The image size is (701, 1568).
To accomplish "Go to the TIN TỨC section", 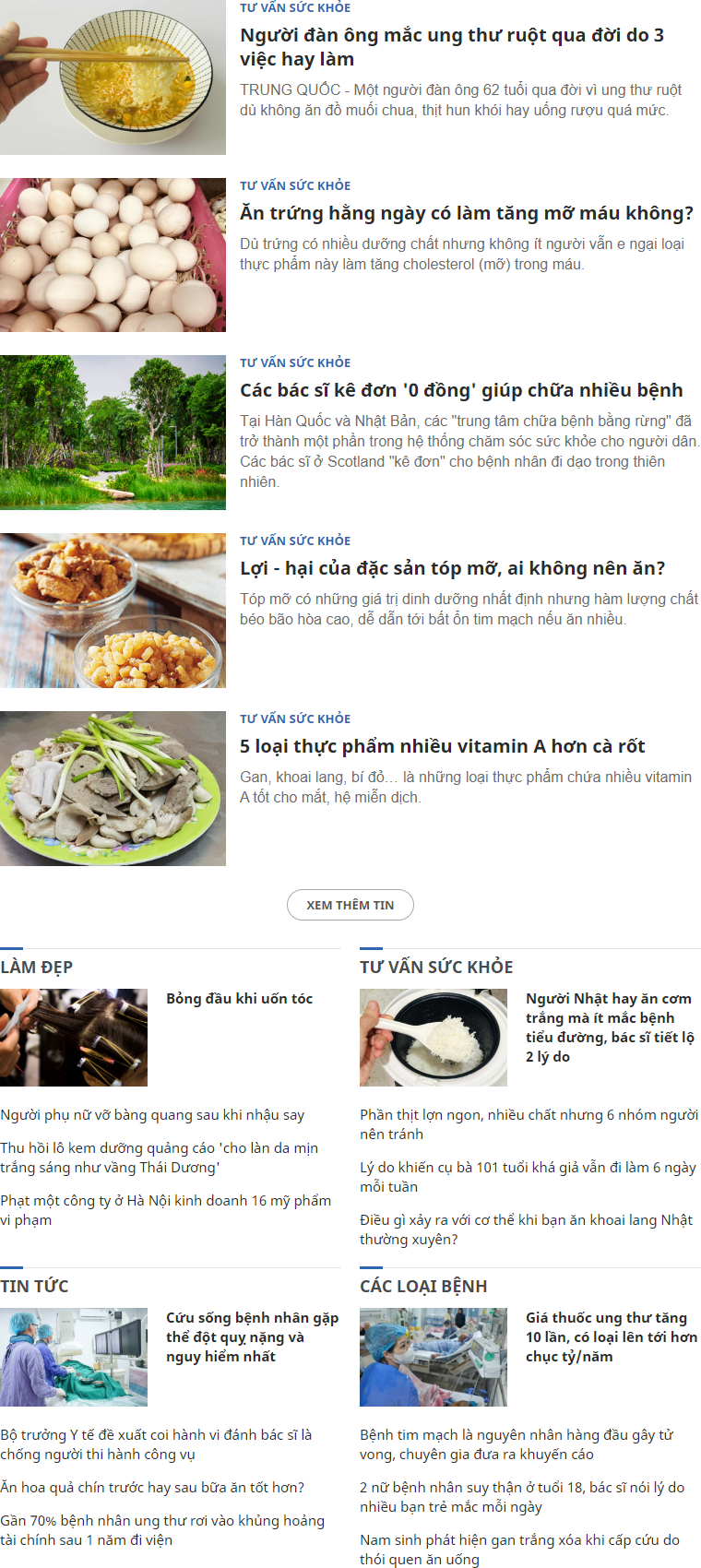I will coord(34,1286).
